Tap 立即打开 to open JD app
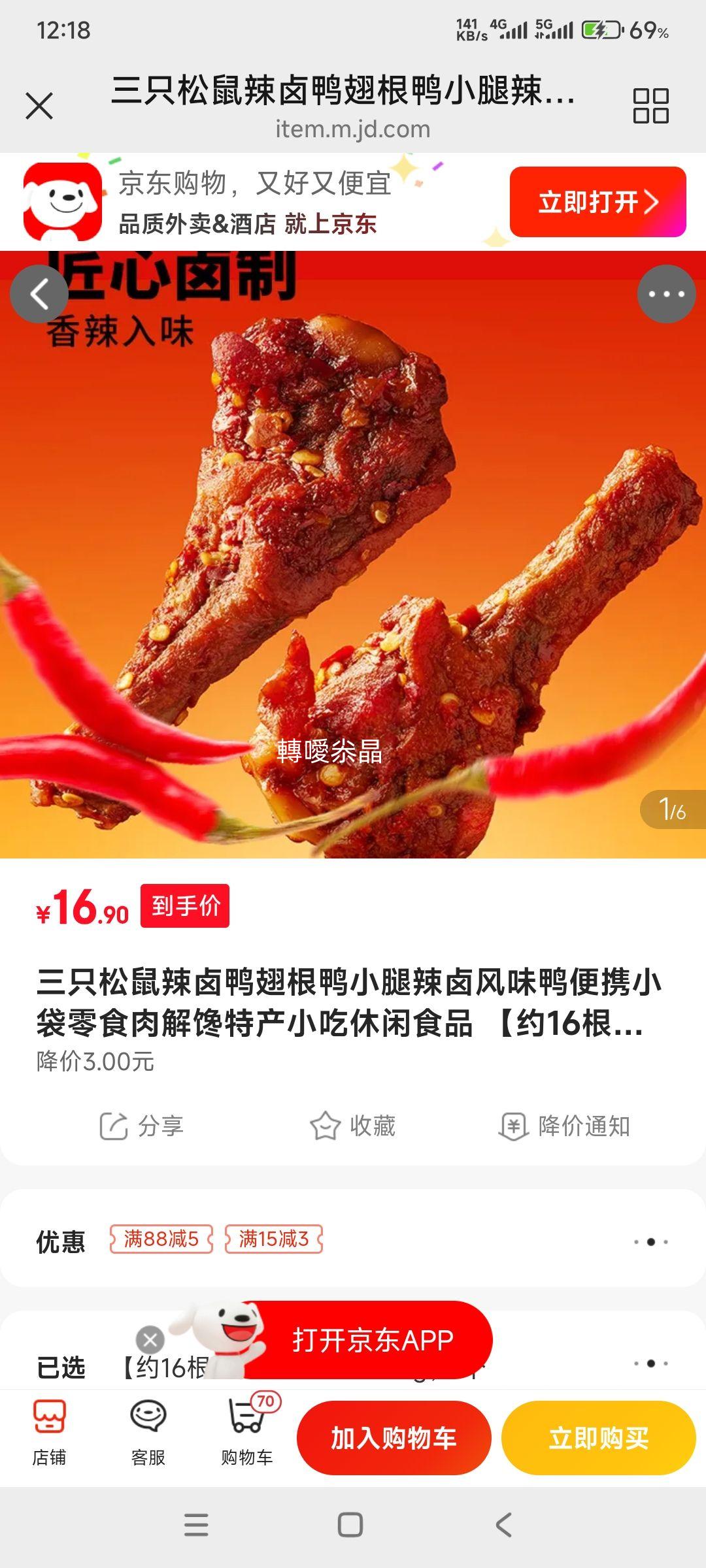Screen dimensions: 706x1568 (597, 202)
